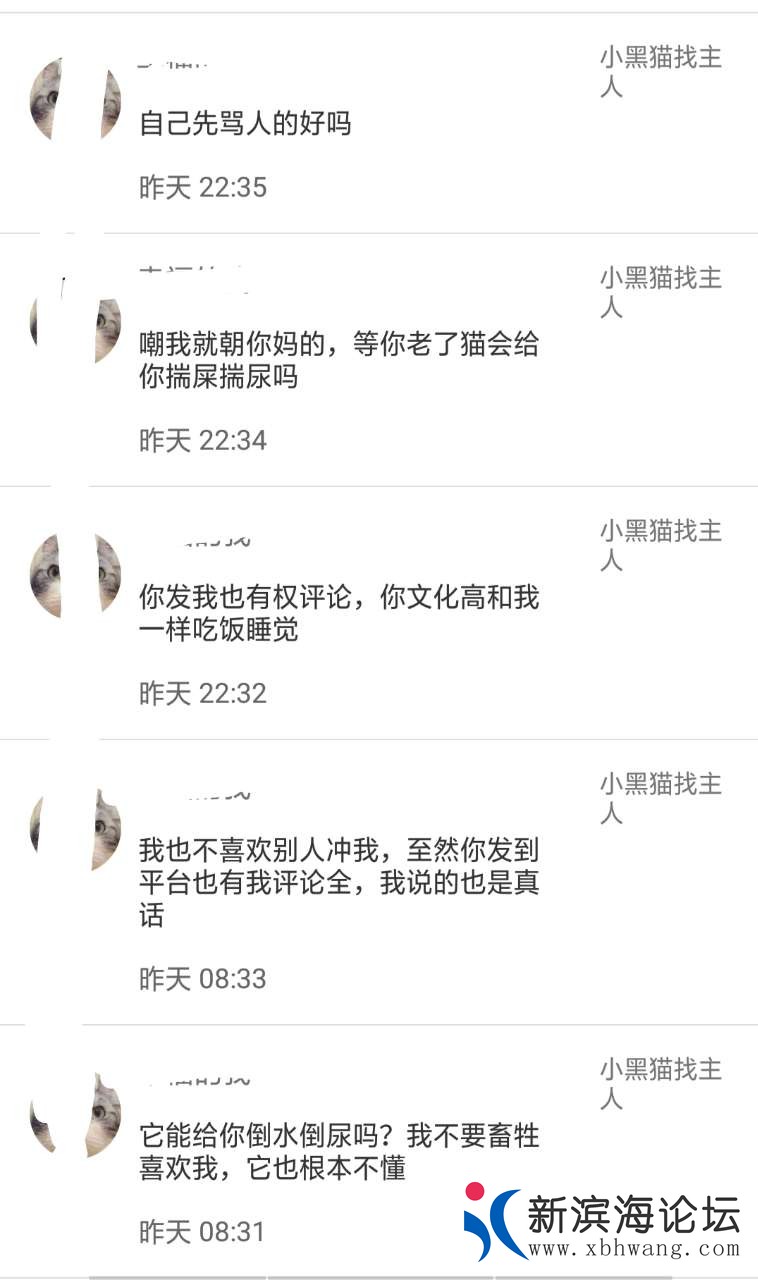Tap the avatar next to the 08:33 comment
758x1280 pixels.
point(76,827)
